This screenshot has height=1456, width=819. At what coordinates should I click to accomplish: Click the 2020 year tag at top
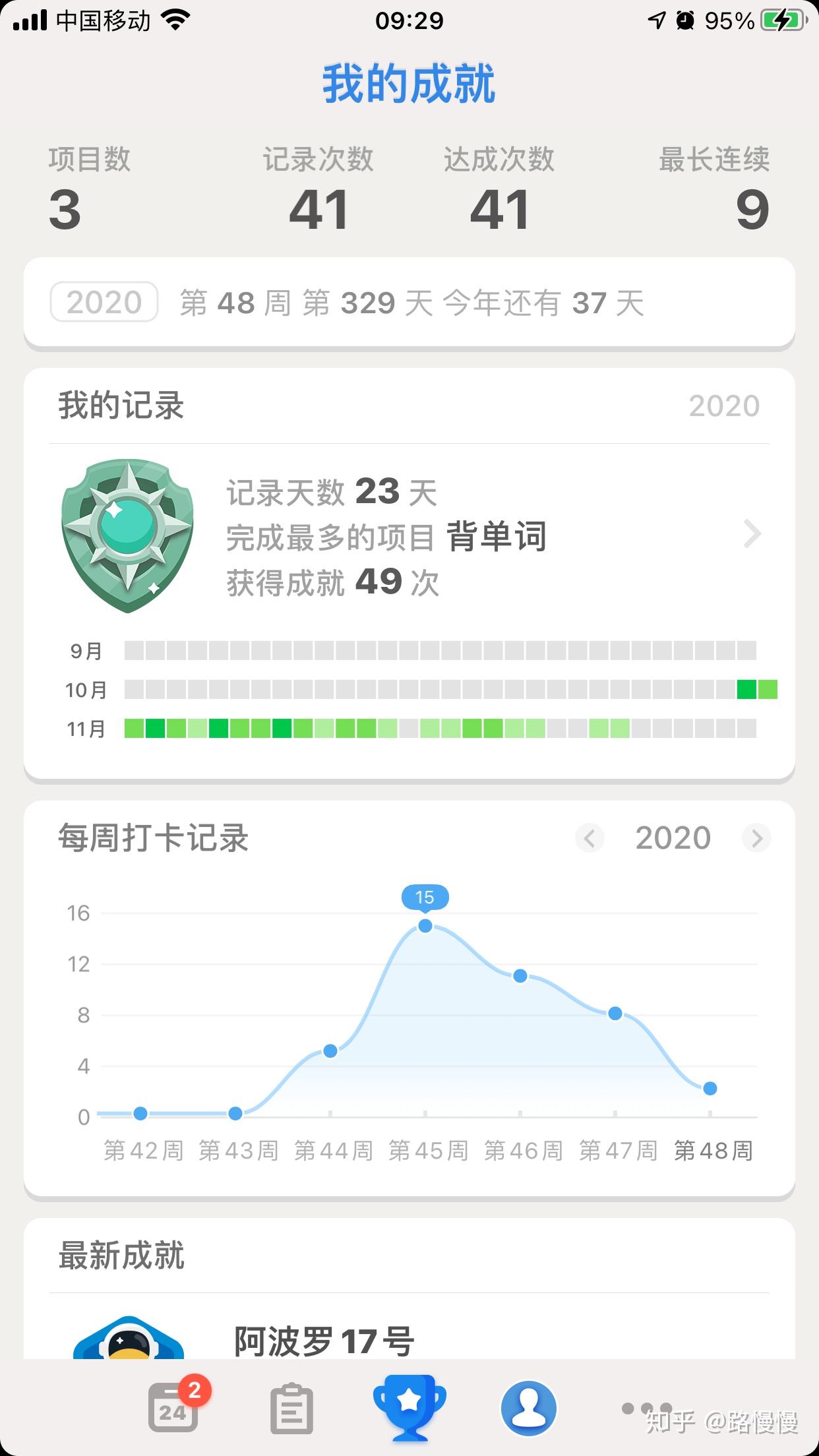(104, 302)
